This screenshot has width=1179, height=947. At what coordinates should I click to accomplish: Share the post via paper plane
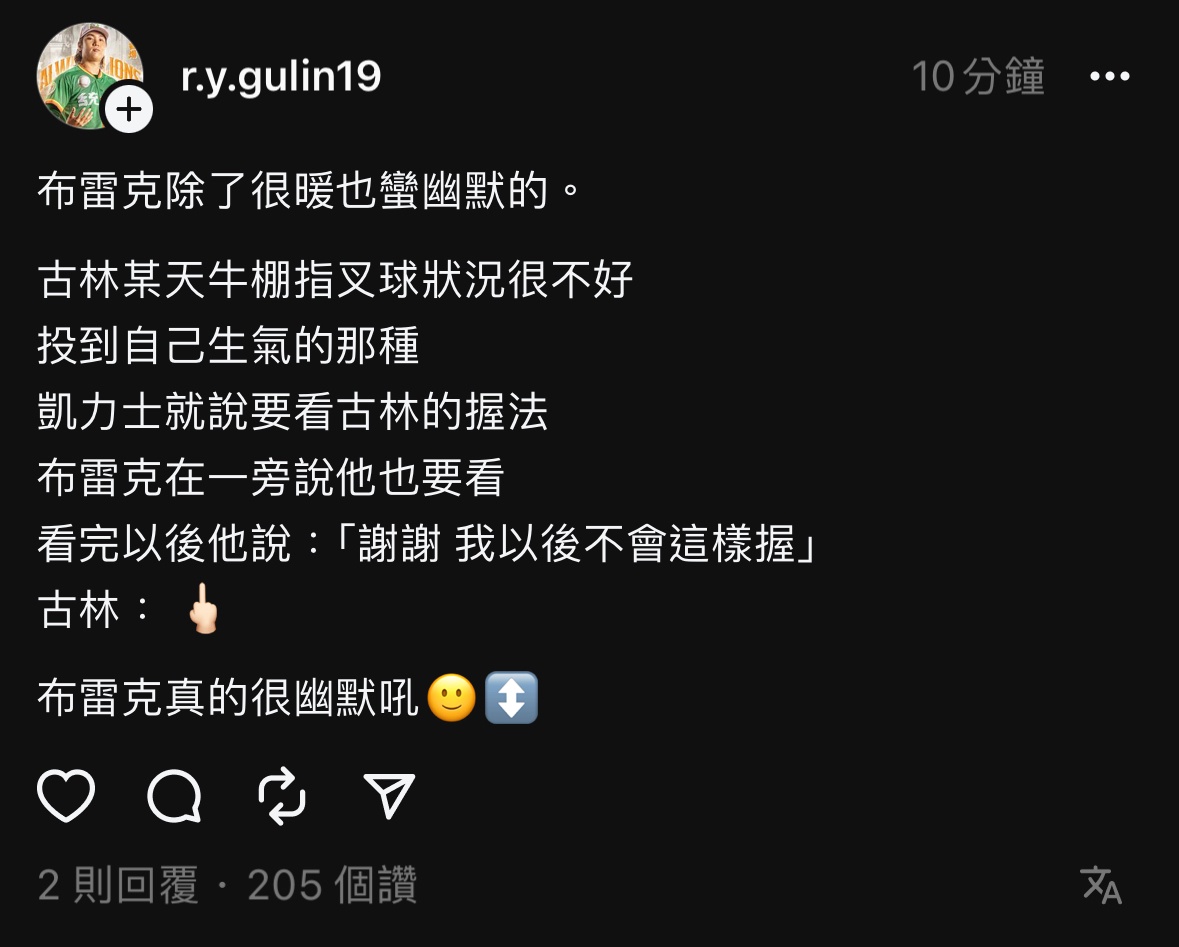tap(390, 796)
